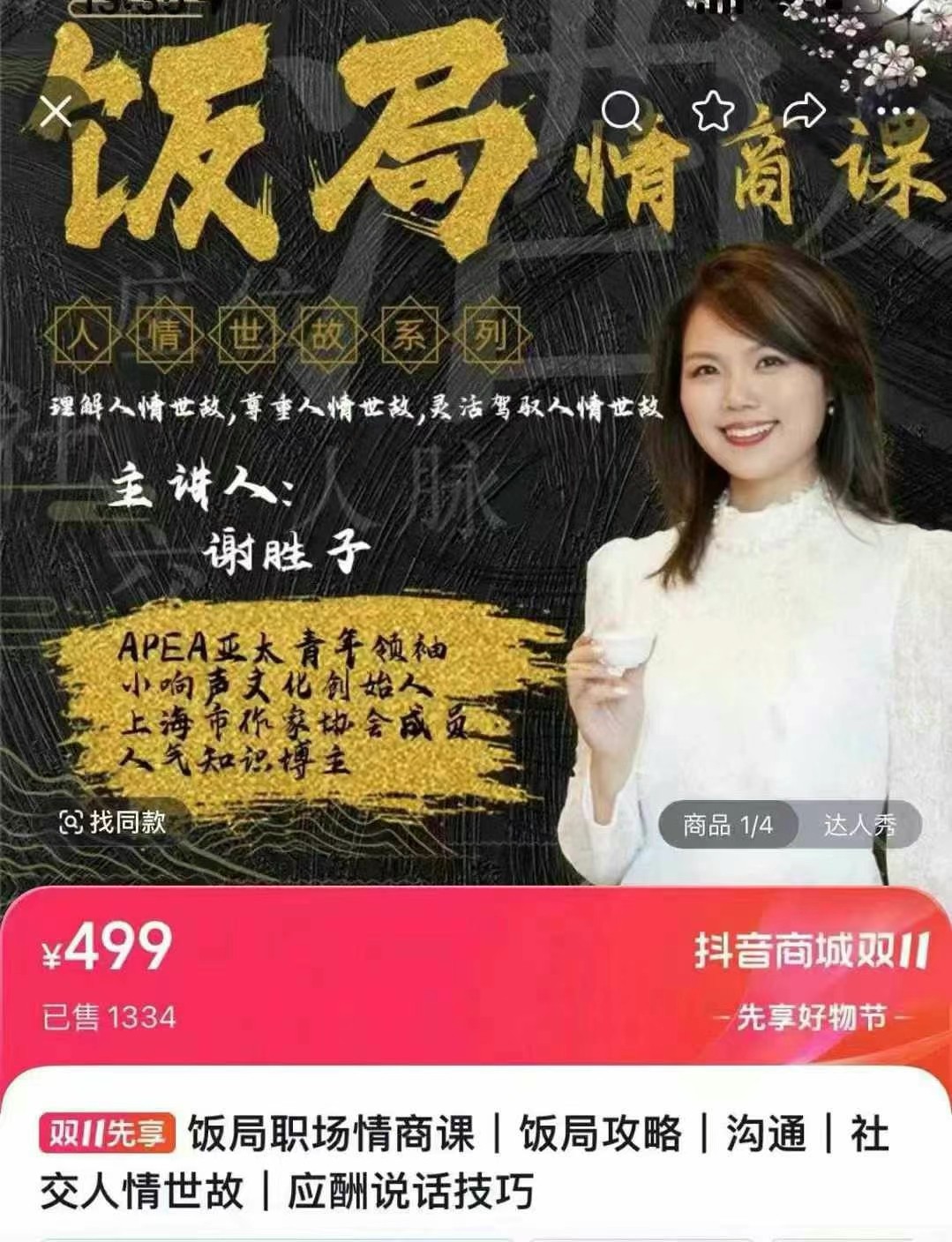The height and width of the screenshot is (1242, 952).
Task: Tap 找同款 to find similar items
Action: tap(113, 822)
